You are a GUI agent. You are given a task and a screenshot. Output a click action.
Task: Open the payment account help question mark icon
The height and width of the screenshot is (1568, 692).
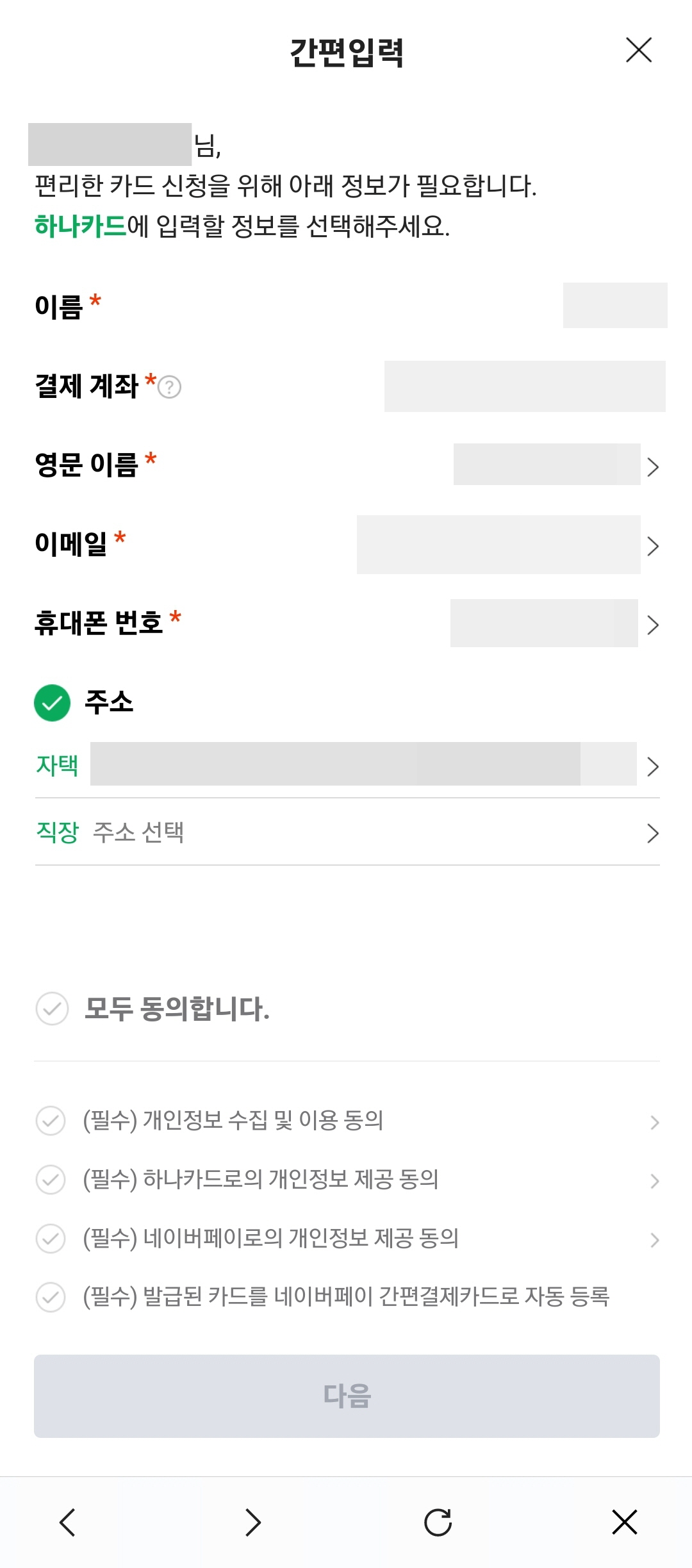[169, 387]
